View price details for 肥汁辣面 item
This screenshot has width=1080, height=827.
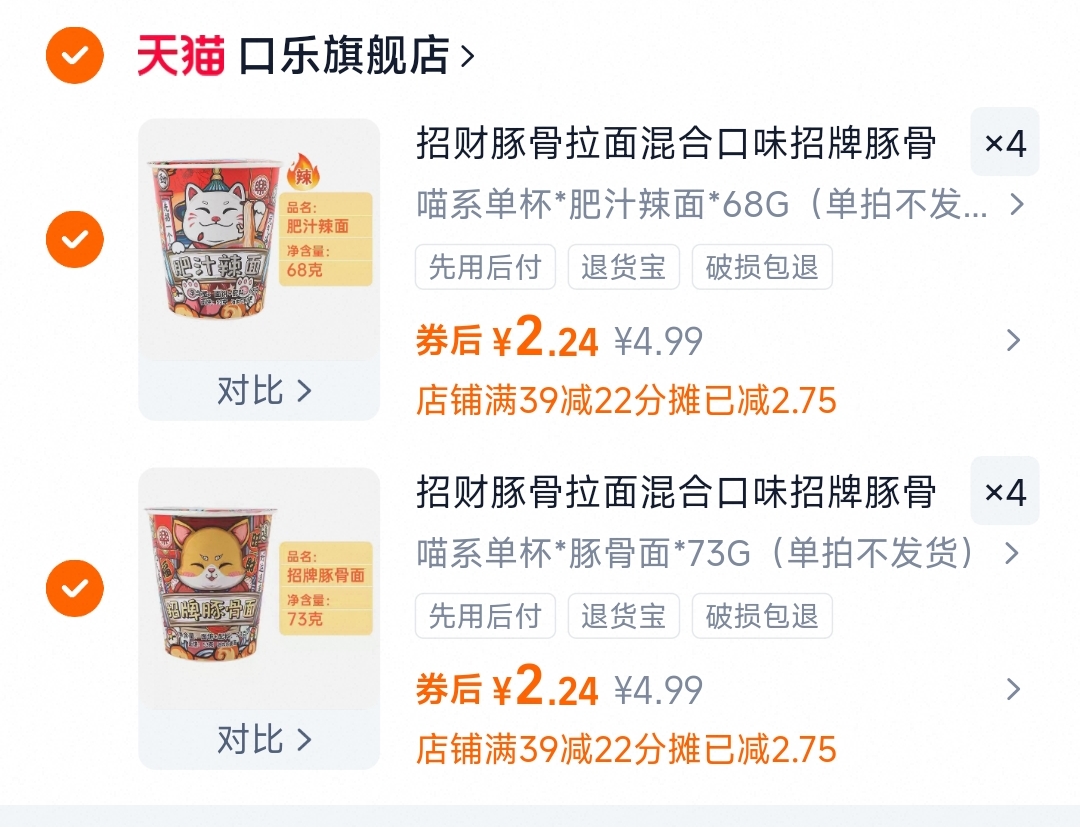pos(1013,341)
